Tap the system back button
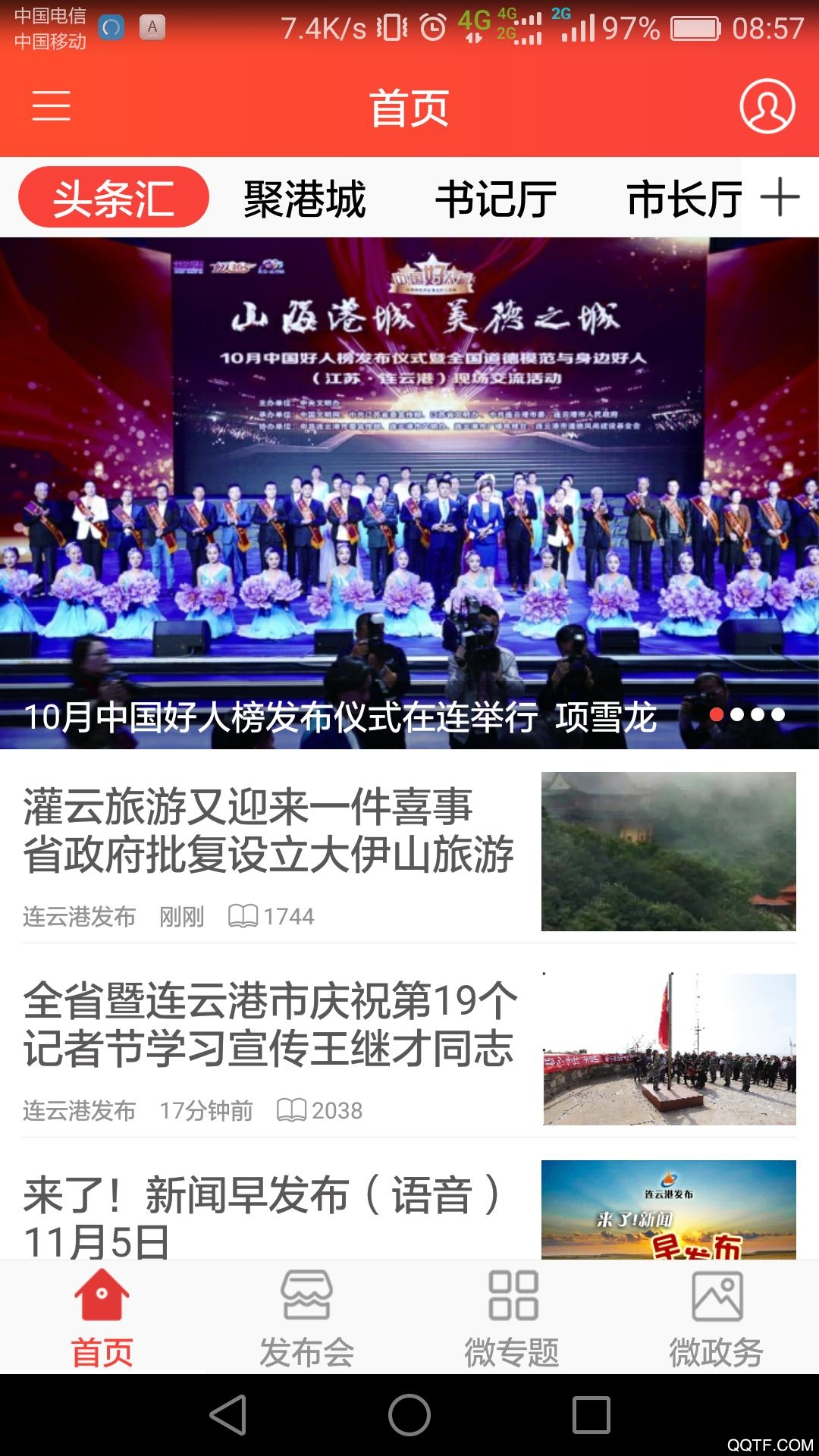The height and width of the screenshot is (1456, 819). pos(227,1415)
